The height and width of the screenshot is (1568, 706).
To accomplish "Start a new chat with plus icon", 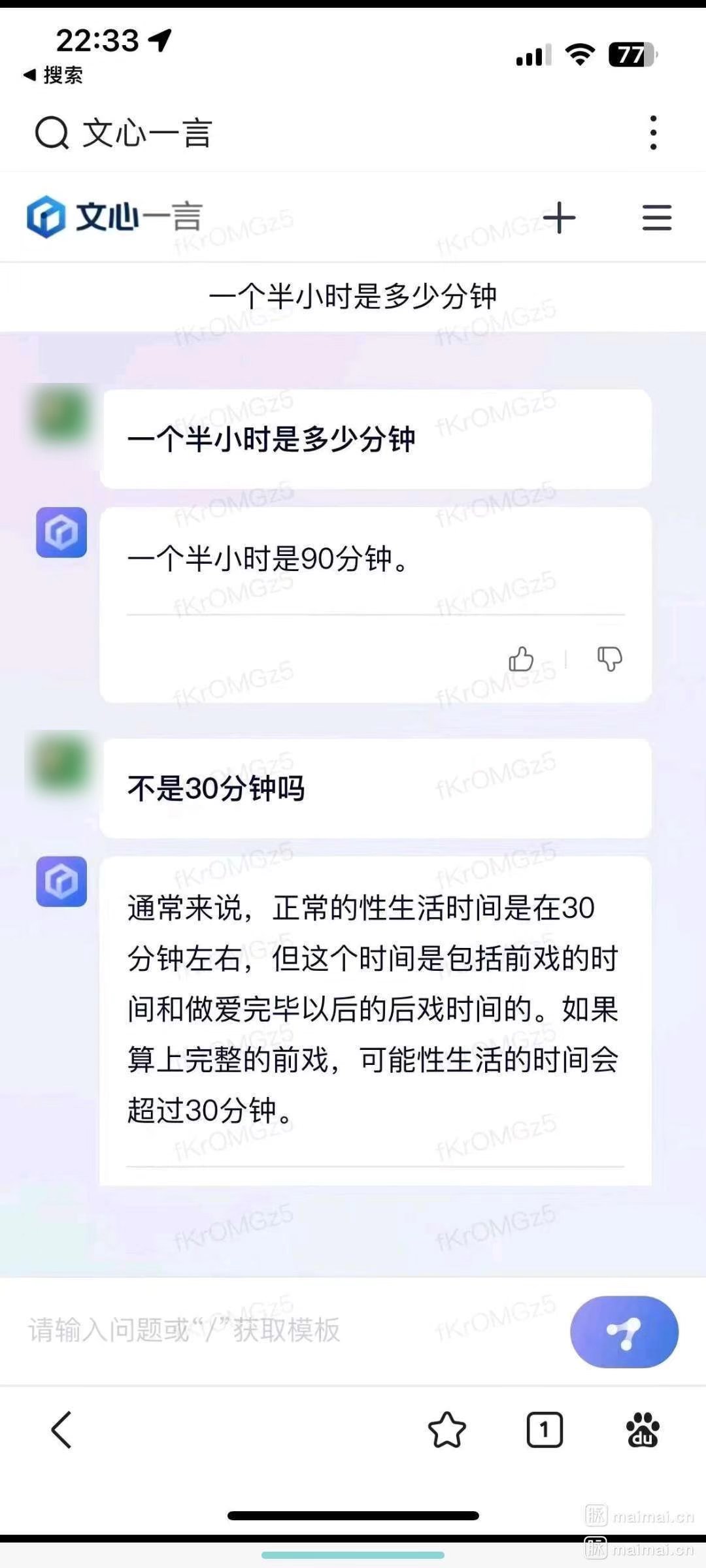I will point(559,218).
